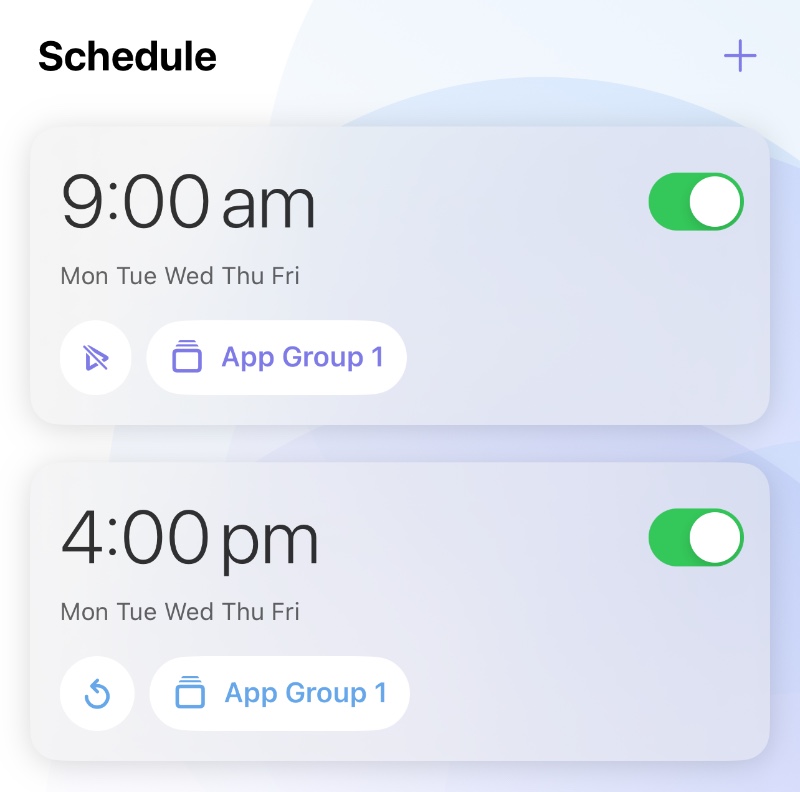
Task: Tap the restore arrow icon on 4:00 pm schedule
Action: pos(96,693)
